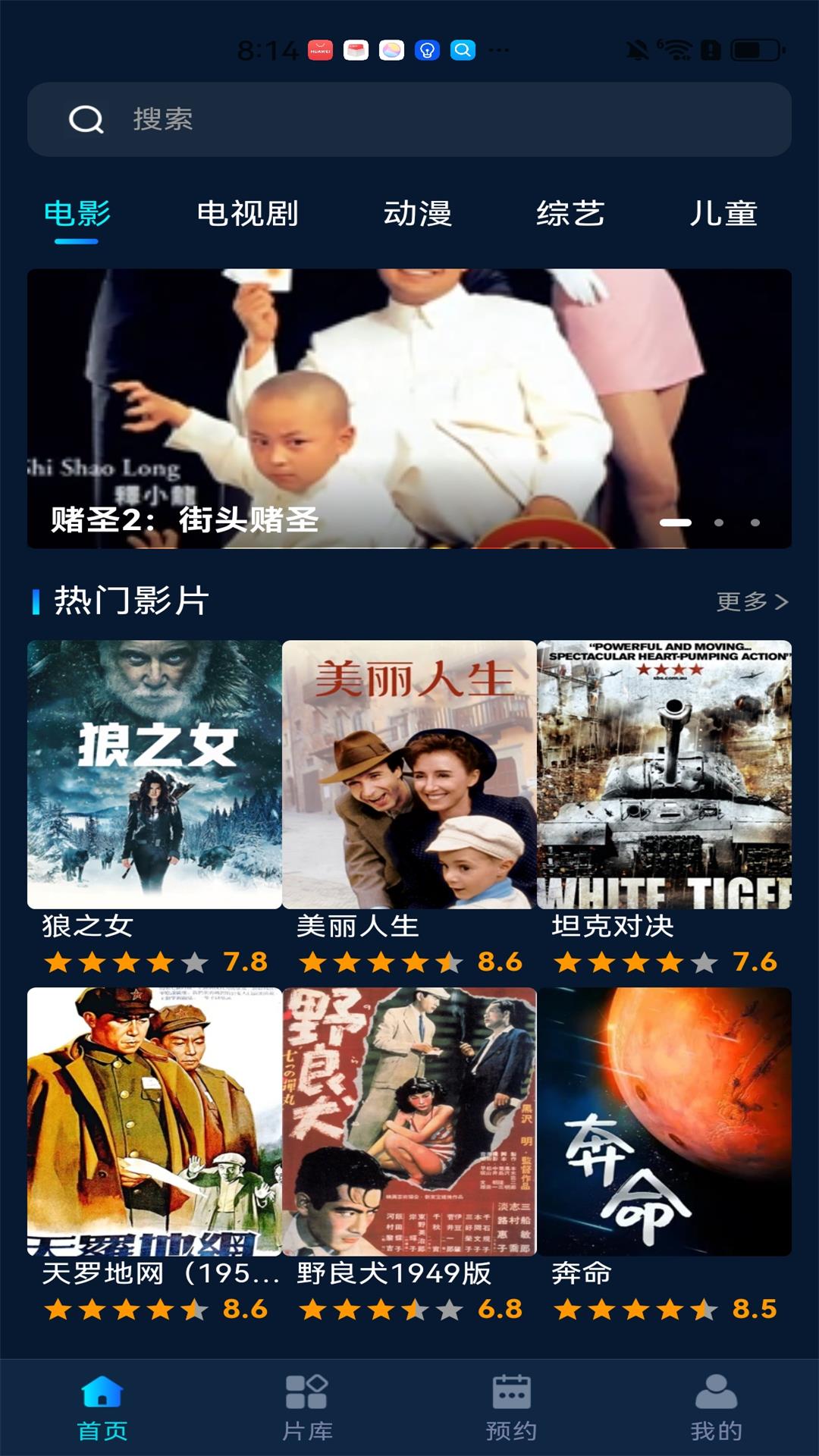Open the 狼之女 movie card
This screenshot has width=819, height=1456.
[x=155, y=774]
